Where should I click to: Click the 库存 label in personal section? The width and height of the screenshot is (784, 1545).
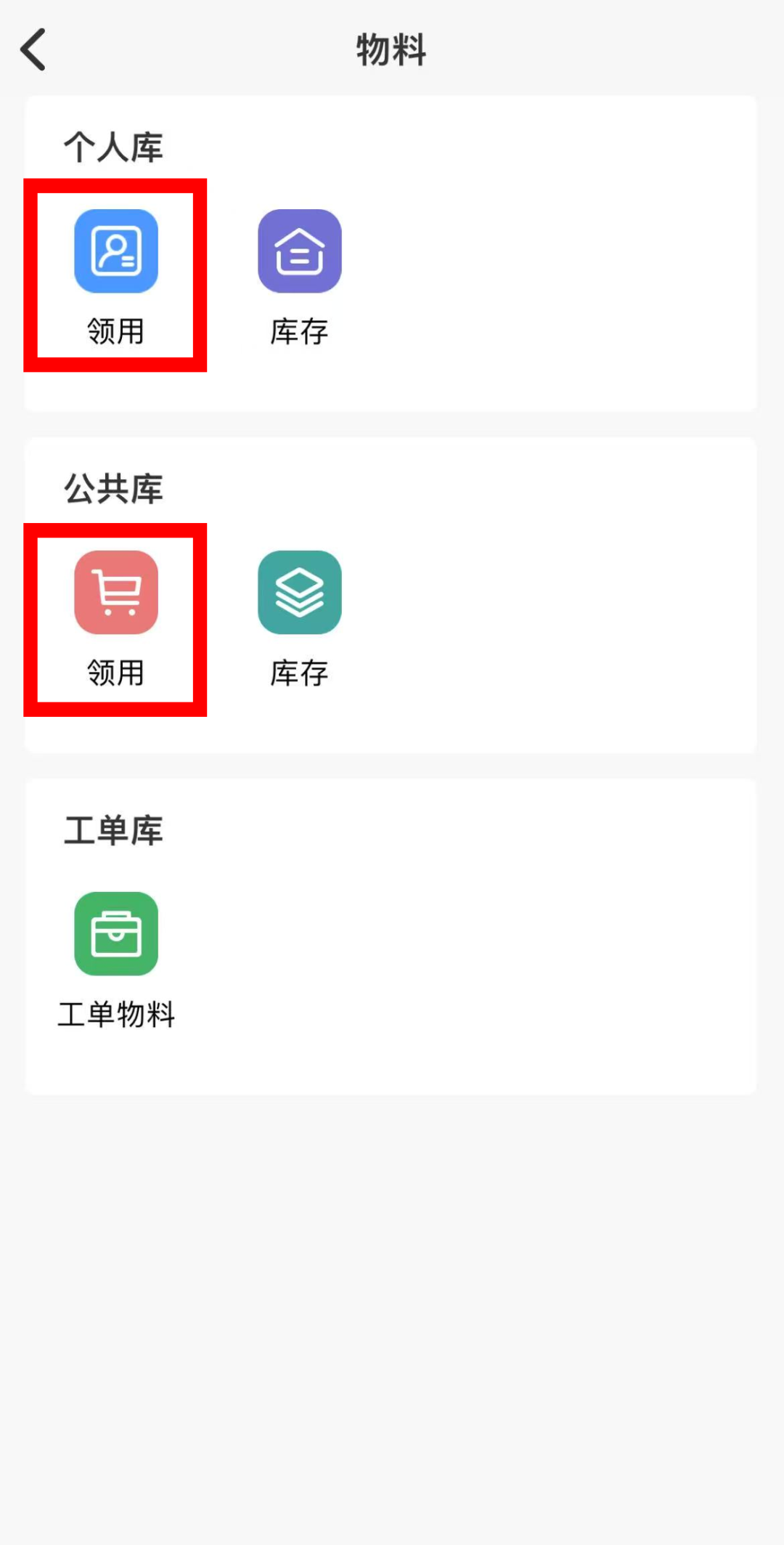pyautogui.click(x=299, y=332)
